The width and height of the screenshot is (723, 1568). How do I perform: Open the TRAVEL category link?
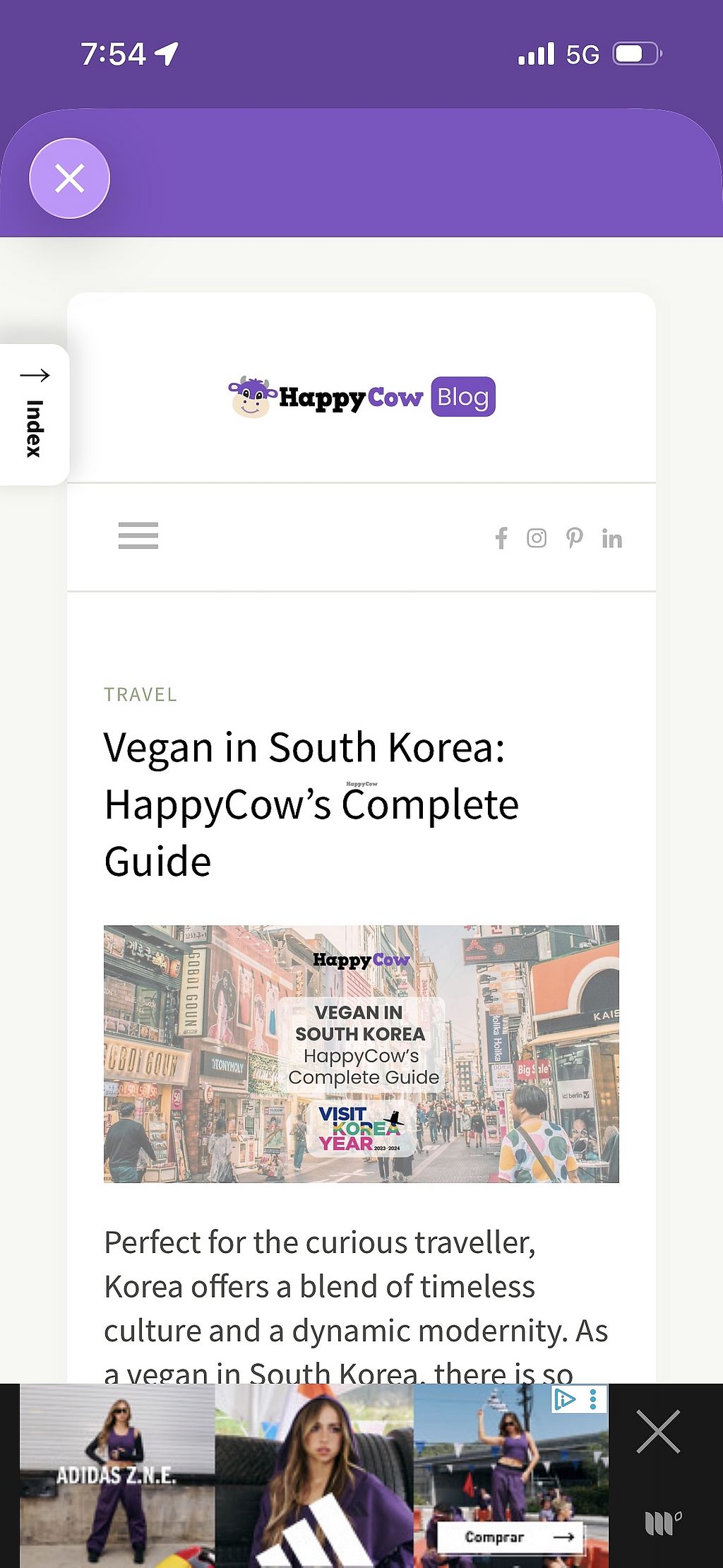click(141, 694)
